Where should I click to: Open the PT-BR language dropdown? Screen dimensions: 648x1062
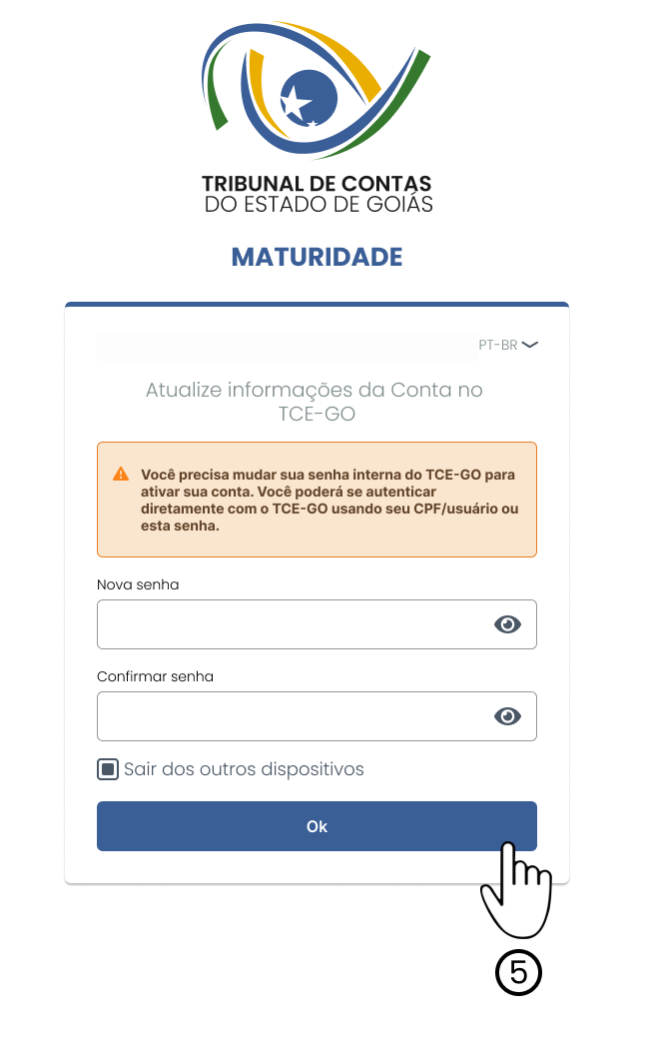tap(508, 345)
